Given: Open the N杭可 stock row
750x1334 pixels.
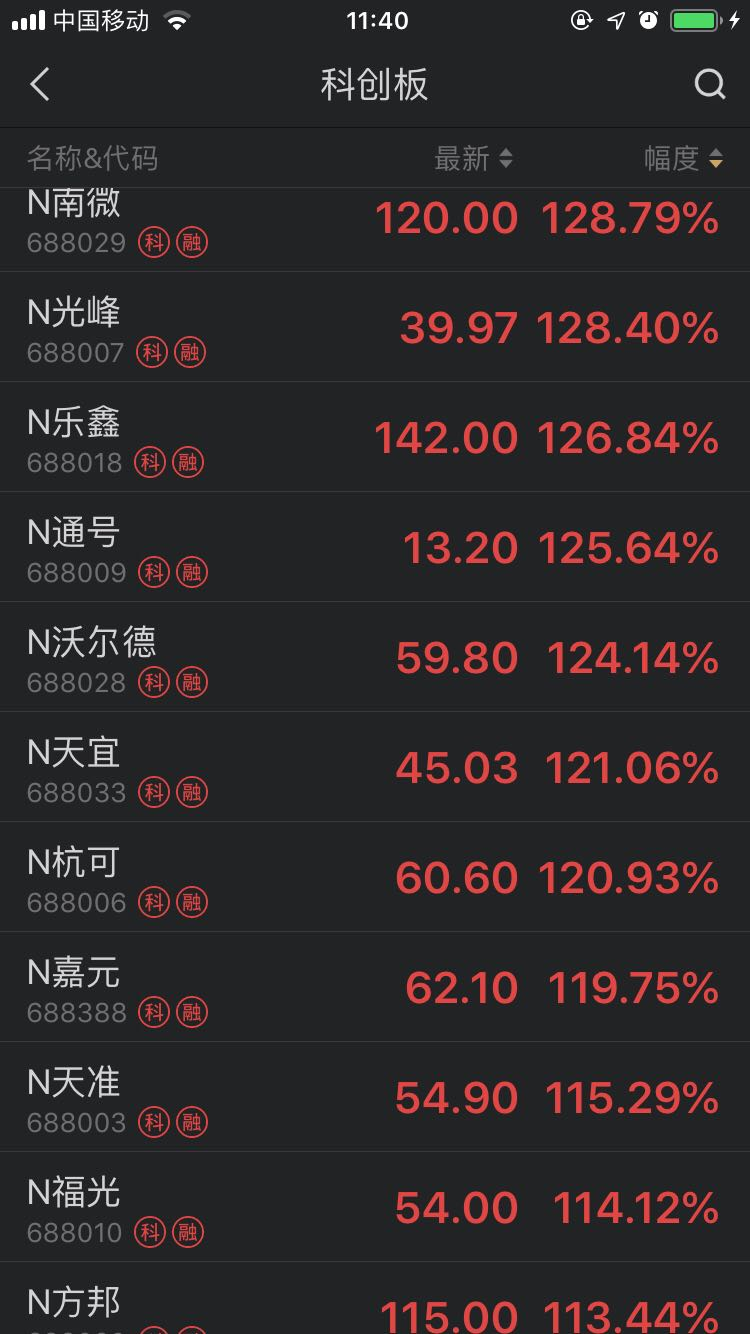Looking at the screenshot, I should click(375, 877).
